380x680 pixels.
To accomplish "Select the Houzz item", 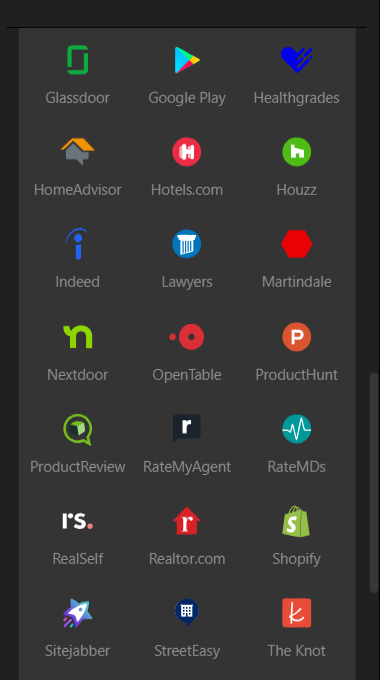I will coord(296,167).
